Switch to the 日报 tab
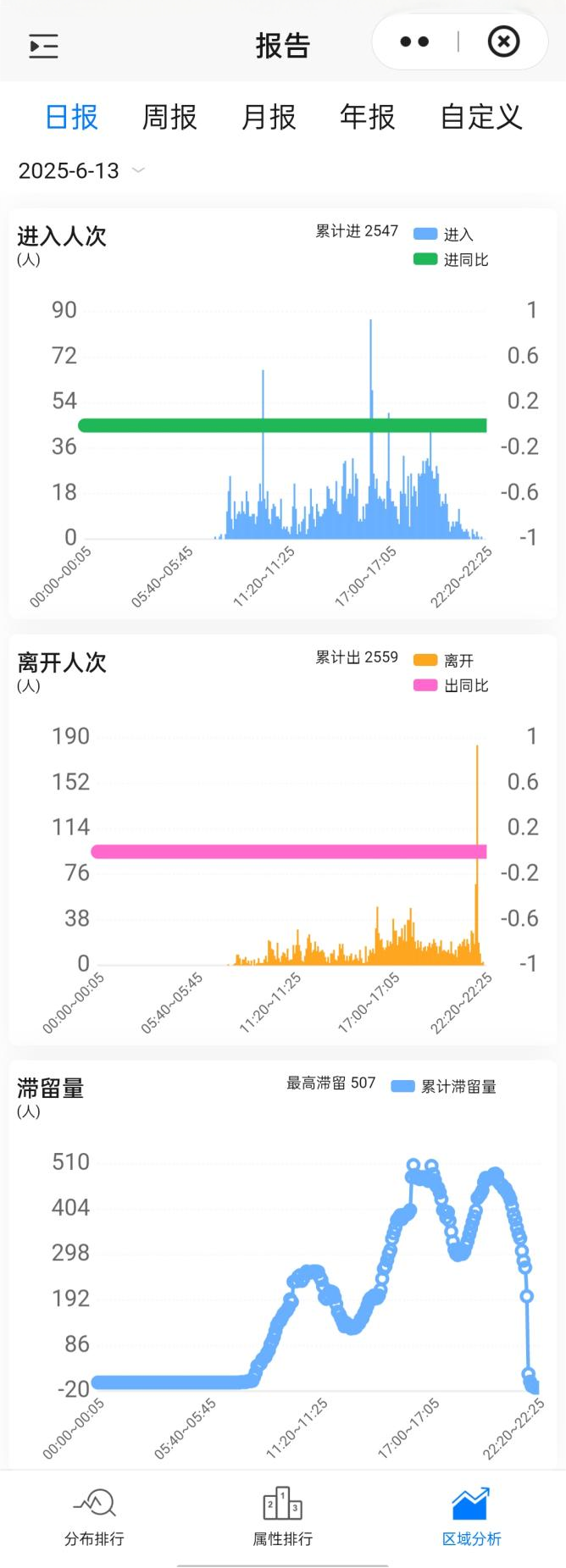This screenshot has width=566, height=1568. pyautogui.click(x=71, y=117)
